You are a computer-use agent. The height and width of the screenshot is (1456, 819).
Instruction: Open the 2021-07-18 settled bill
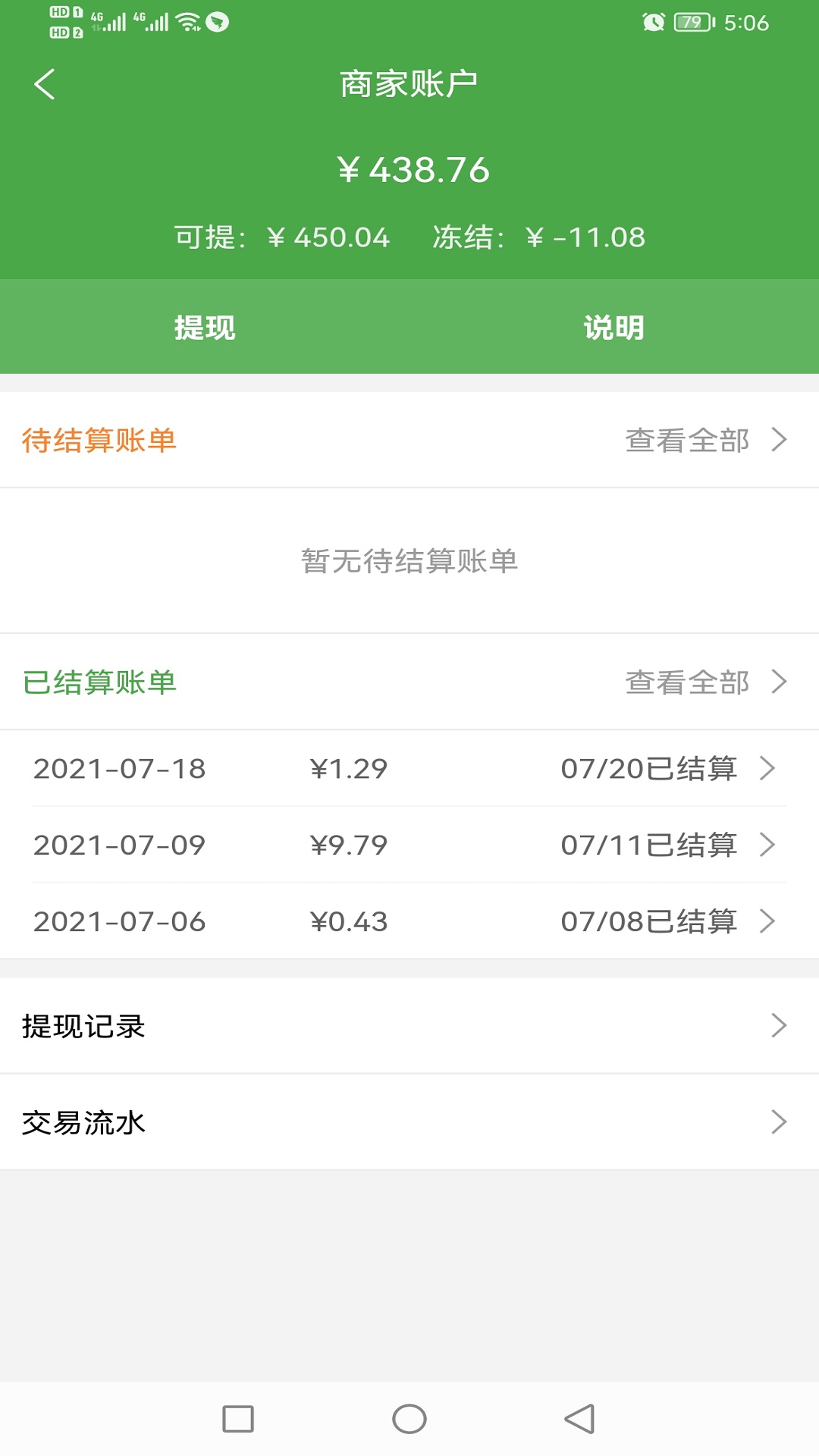(409, 768)
